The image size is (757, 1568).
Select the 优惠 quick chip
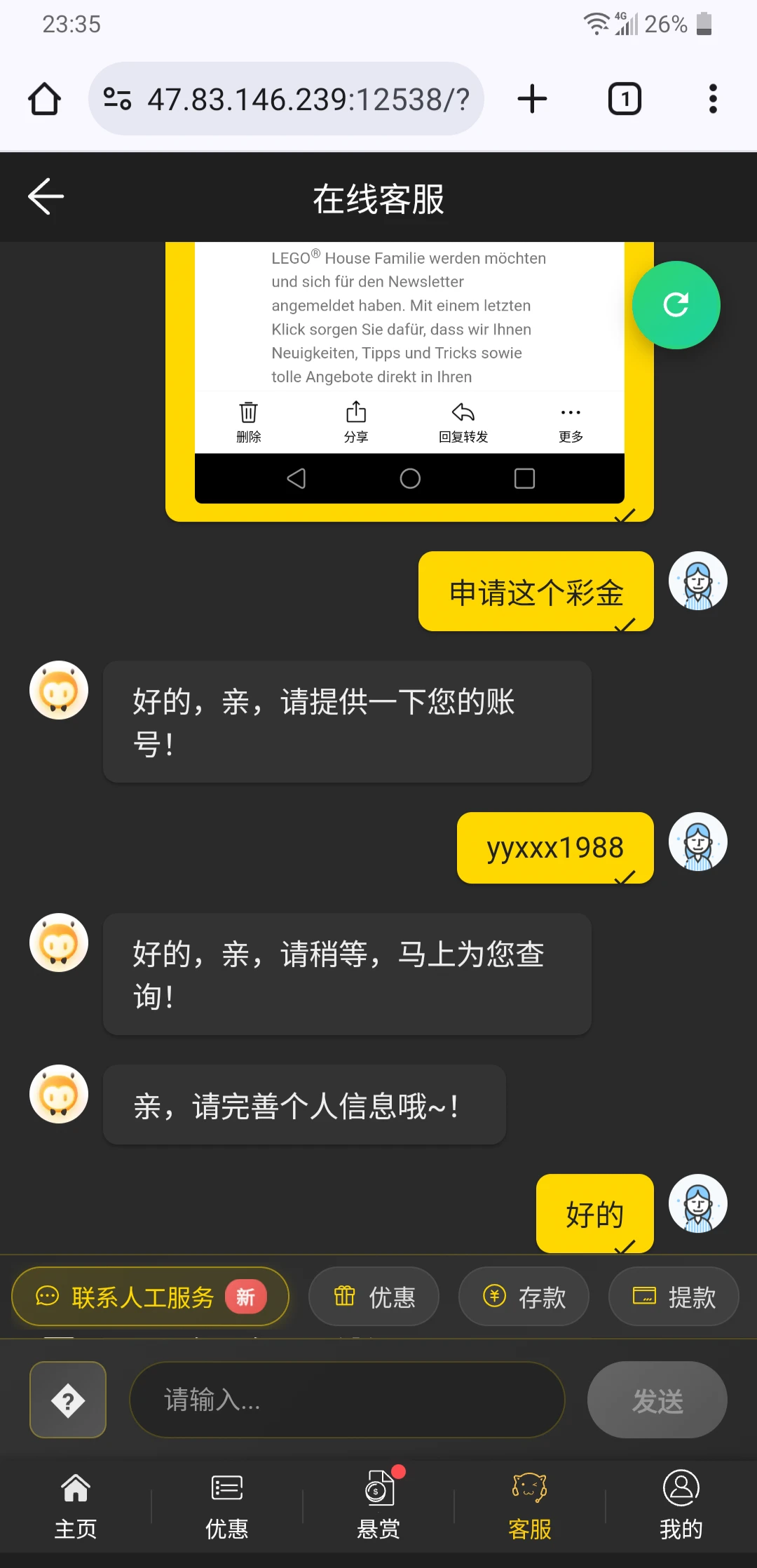374,1297
